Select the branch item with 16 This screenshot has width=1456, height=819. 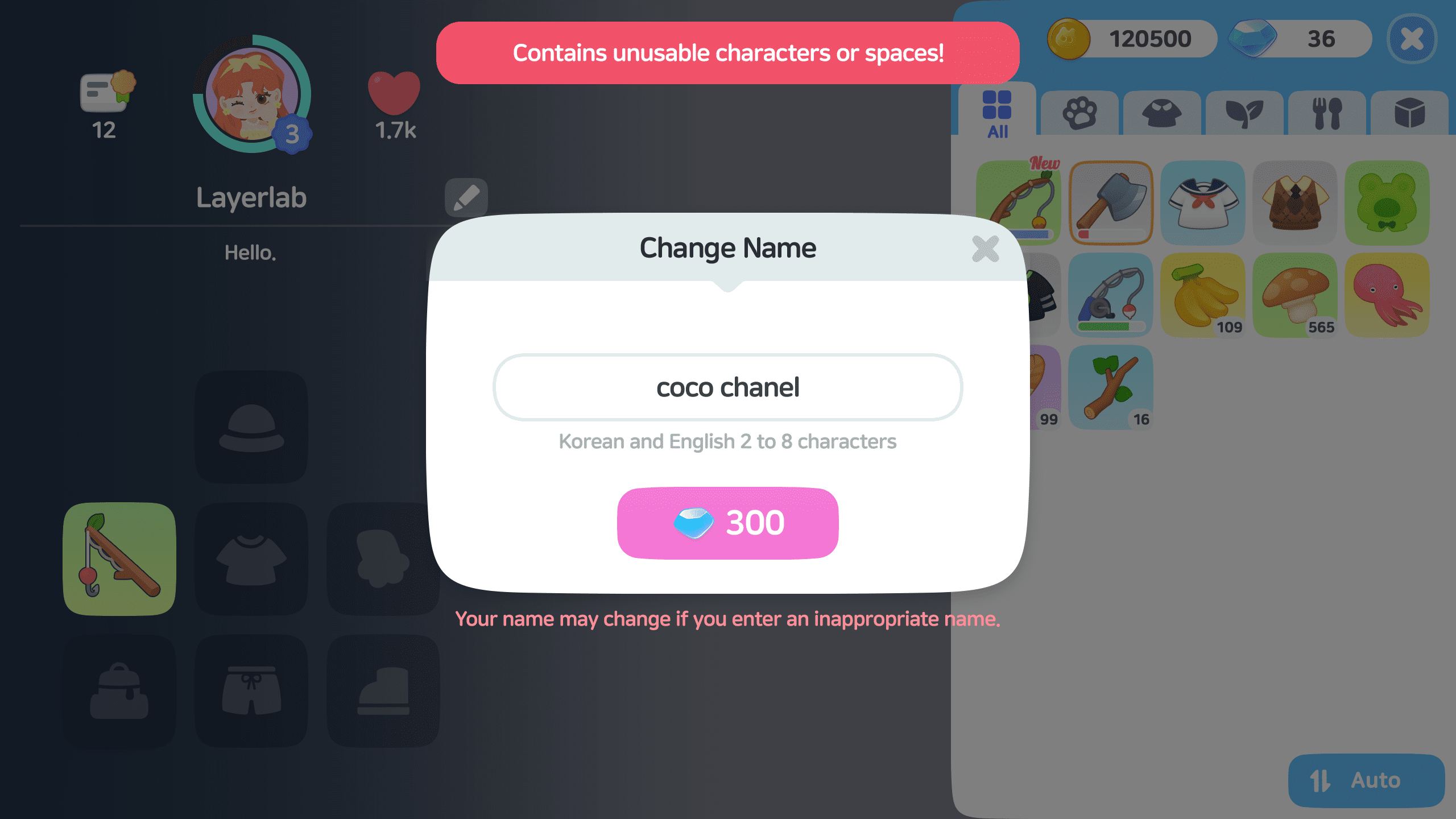[x=1111, y=387]
